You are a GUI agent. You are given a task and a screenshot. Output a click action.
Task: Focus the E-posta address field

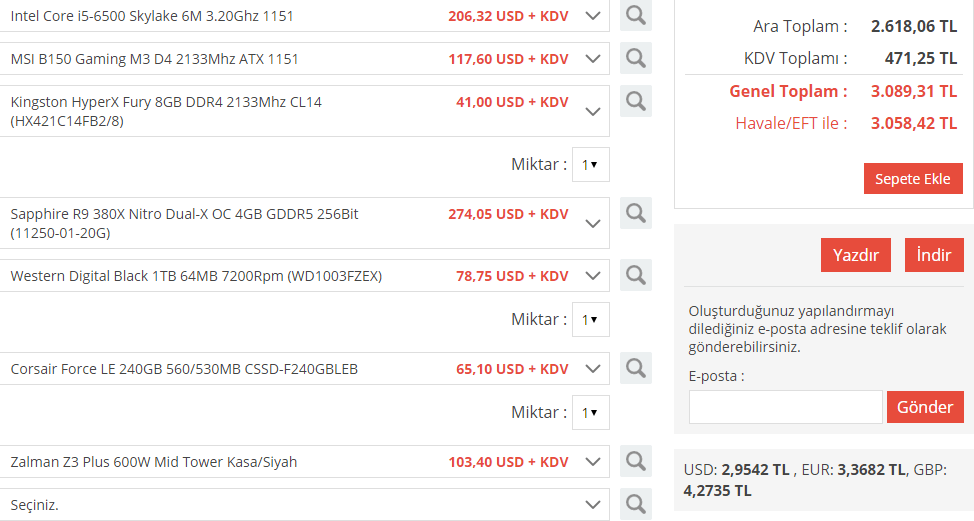point(785,407)
